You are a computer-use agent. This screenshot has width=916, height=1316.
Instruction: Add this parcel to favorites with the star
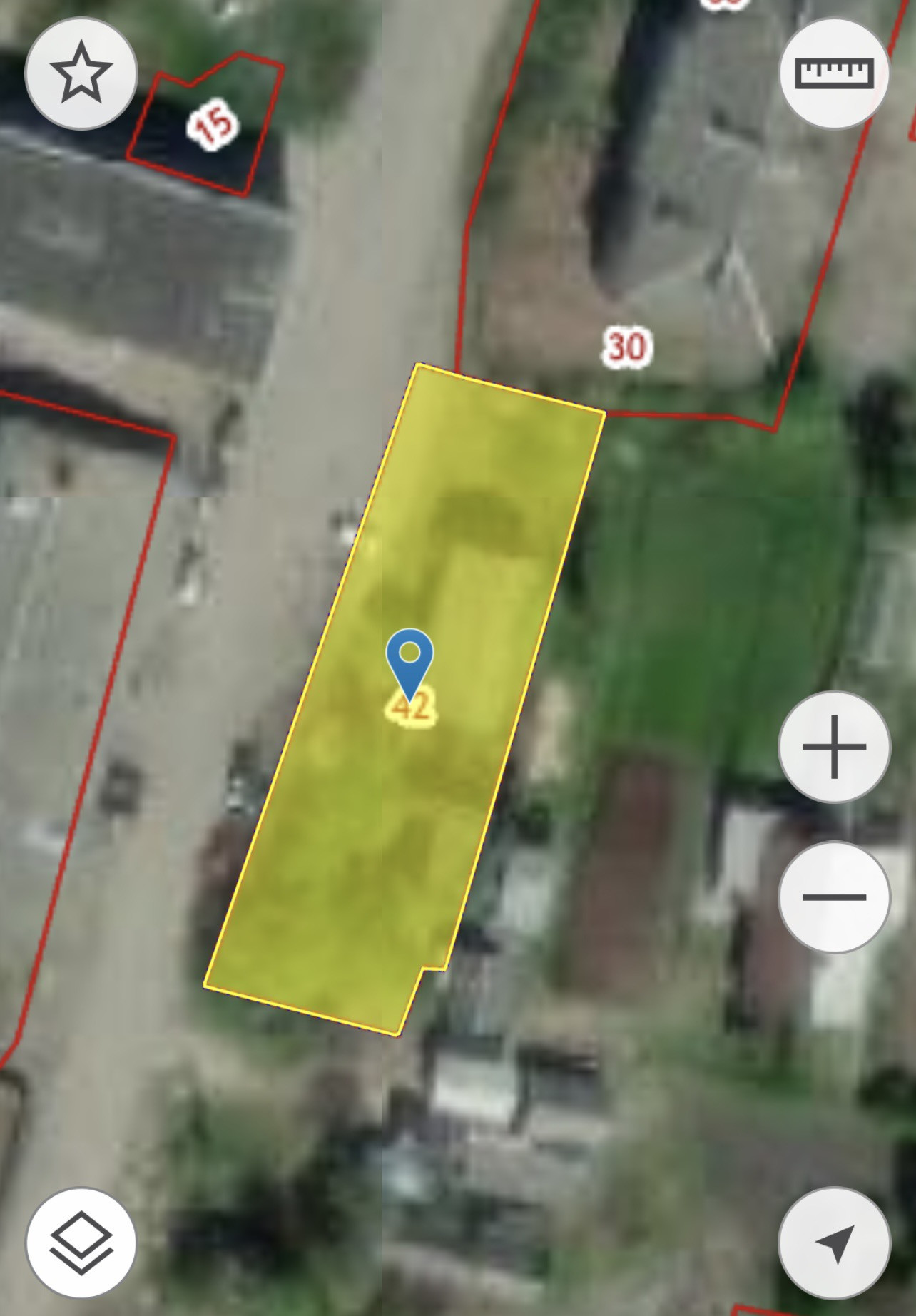pyautogui.click(x=81, y=73)
